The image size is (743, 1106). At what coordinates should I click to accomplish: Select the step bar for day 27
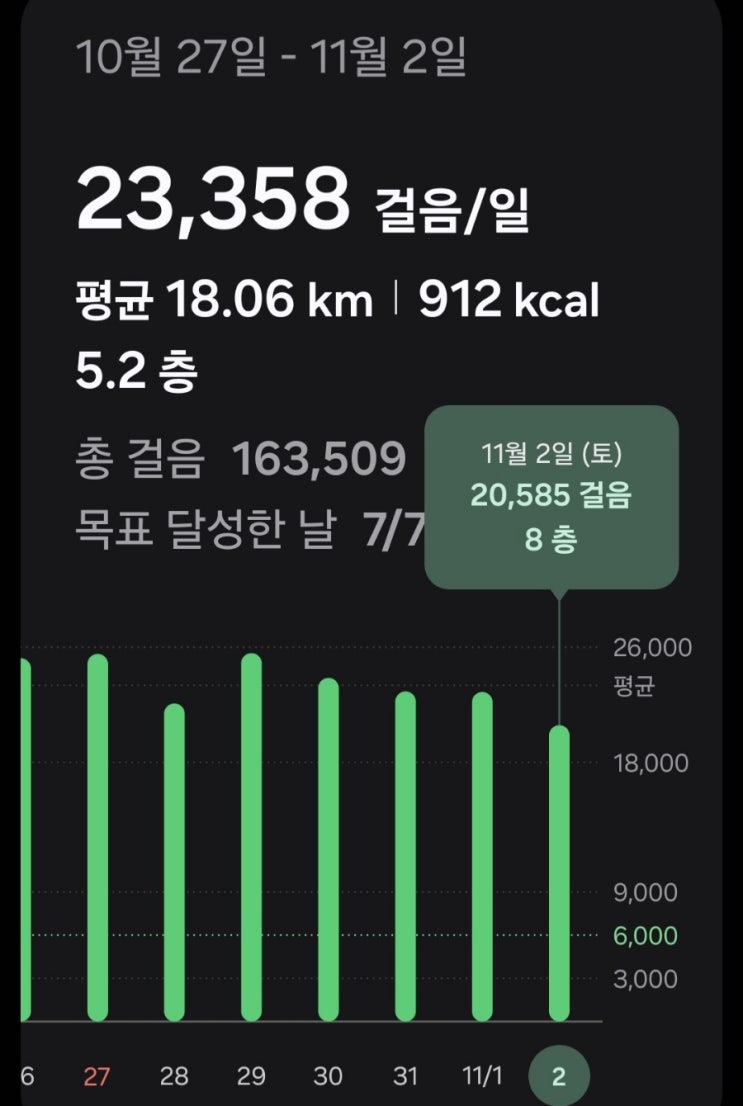point(97,838)
